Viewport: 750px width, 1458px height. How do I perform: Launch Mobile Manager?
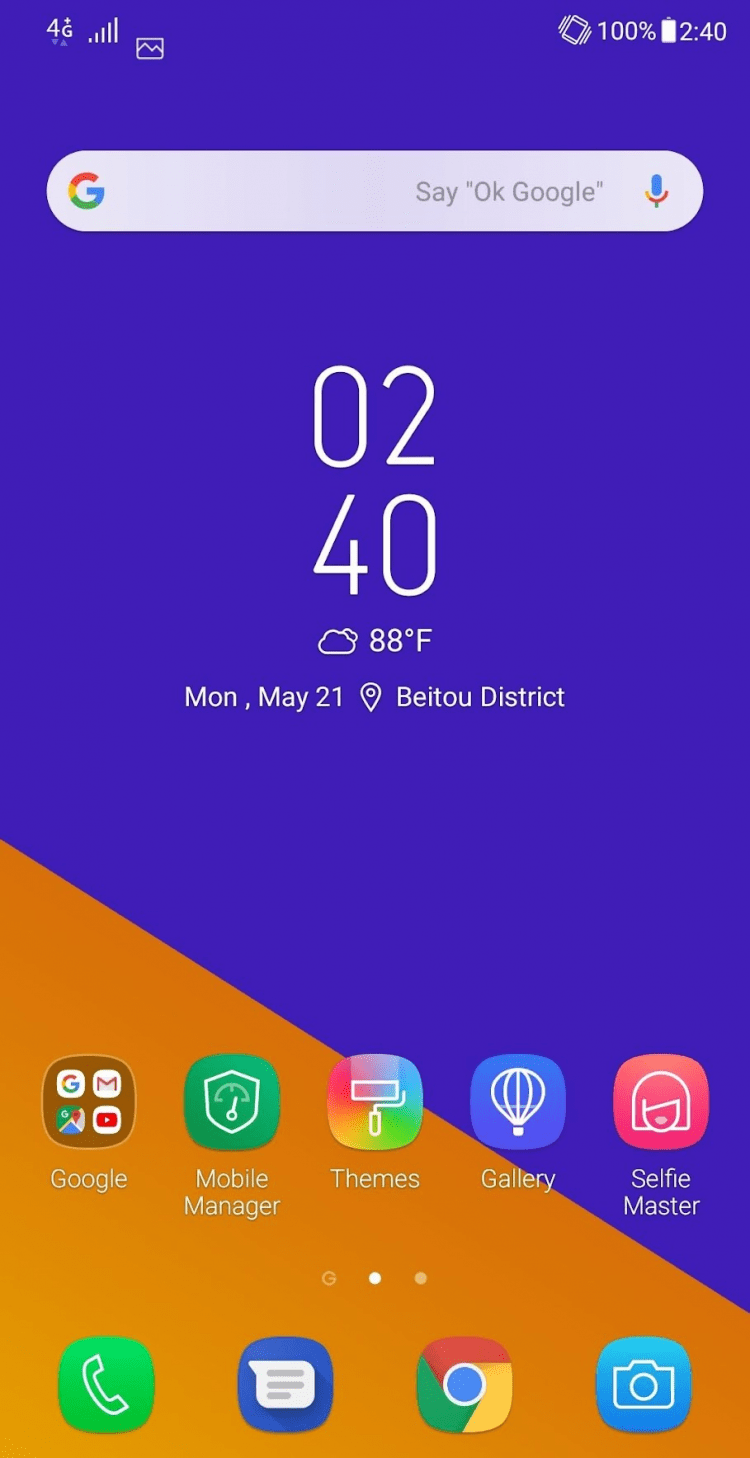click(x=232, y=1102)
